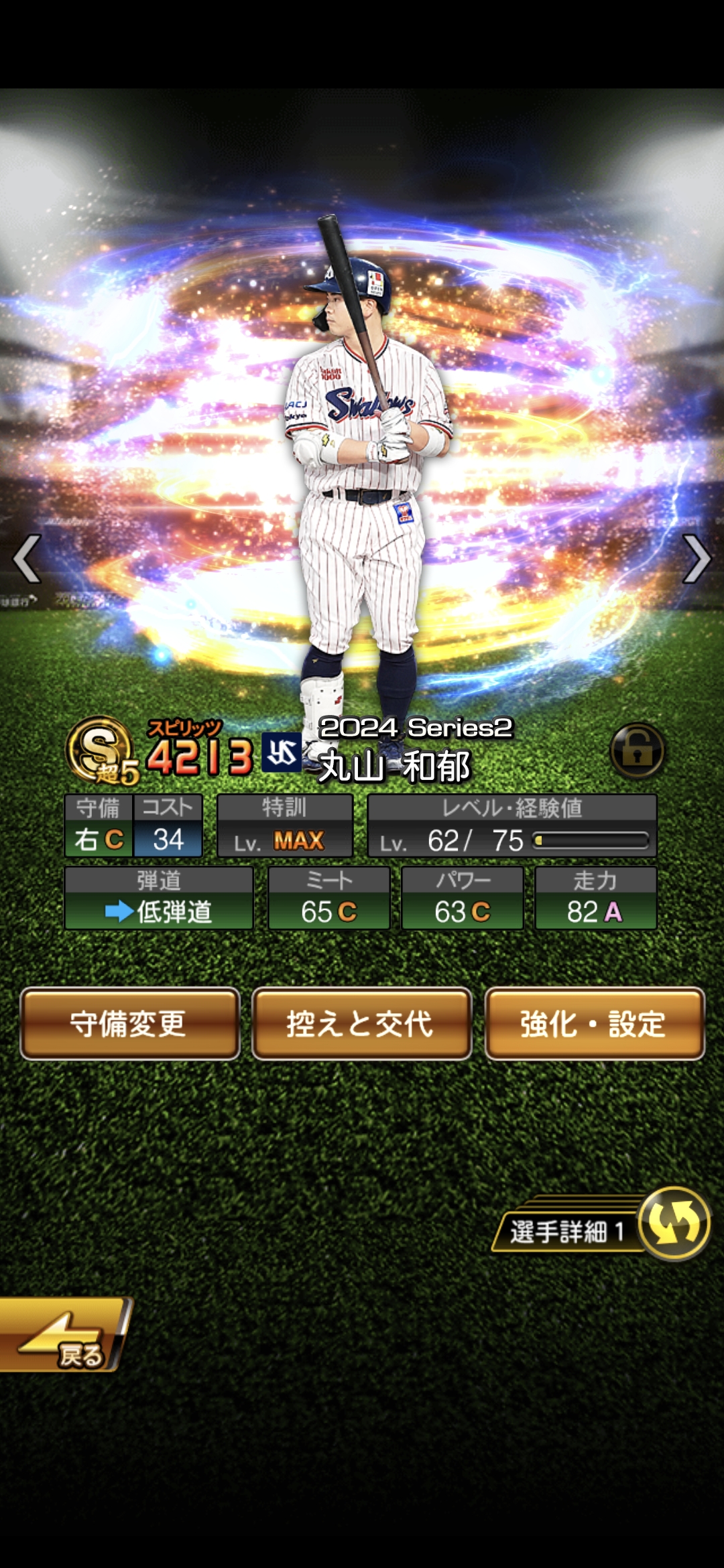Switch the 選手詳細 1 view
Screen dimensions: 724x1568
[x=674, y=1224]
